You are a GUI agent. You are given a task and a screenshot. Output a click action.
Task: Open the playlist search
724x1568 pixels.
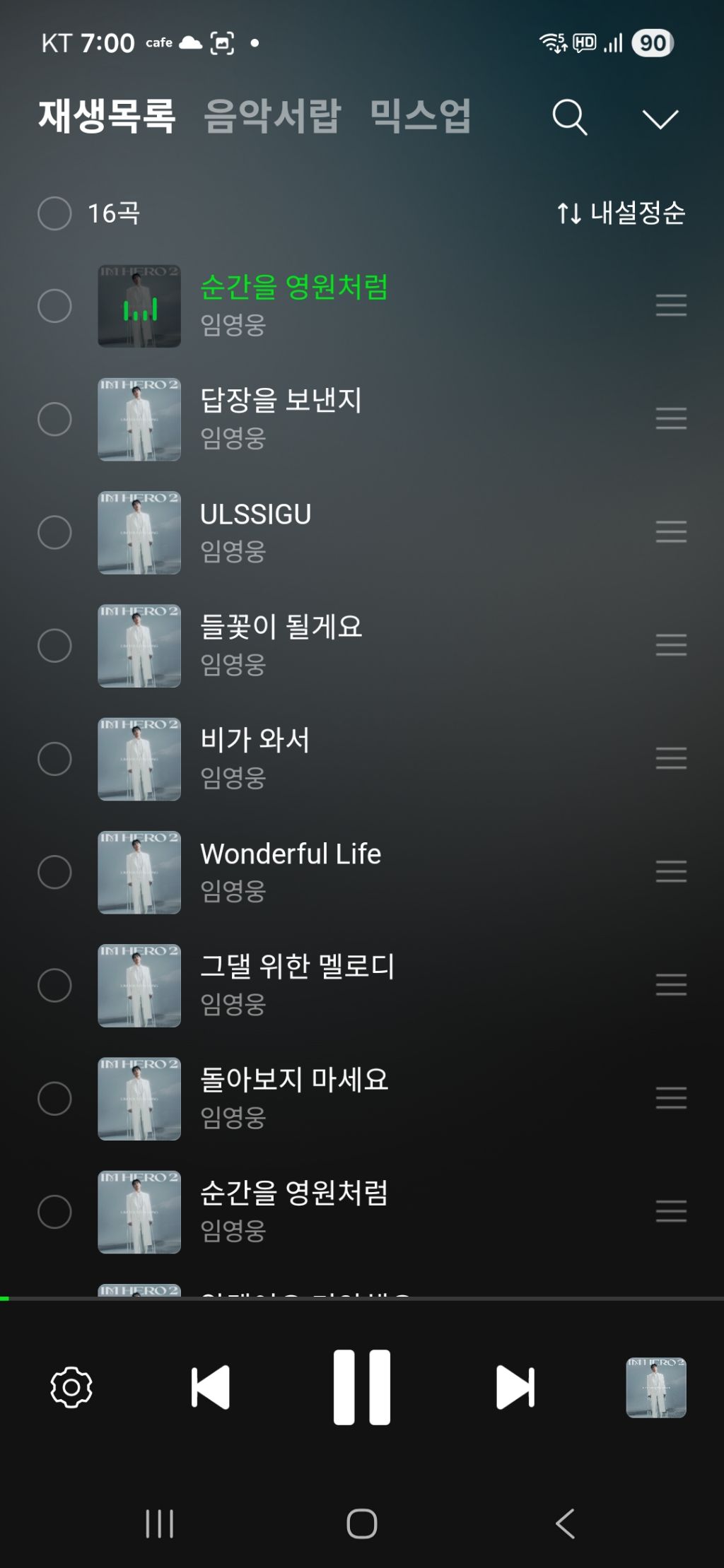[x=569, y=117]
